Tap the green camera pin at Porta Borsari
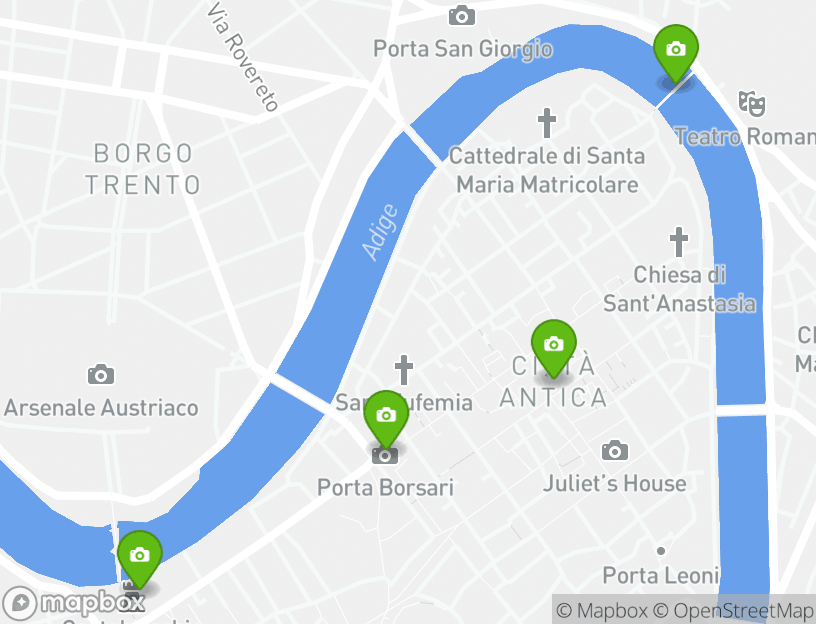Image resolution: width=816 pixels, height=624 pixels. [x=386, y=415]
